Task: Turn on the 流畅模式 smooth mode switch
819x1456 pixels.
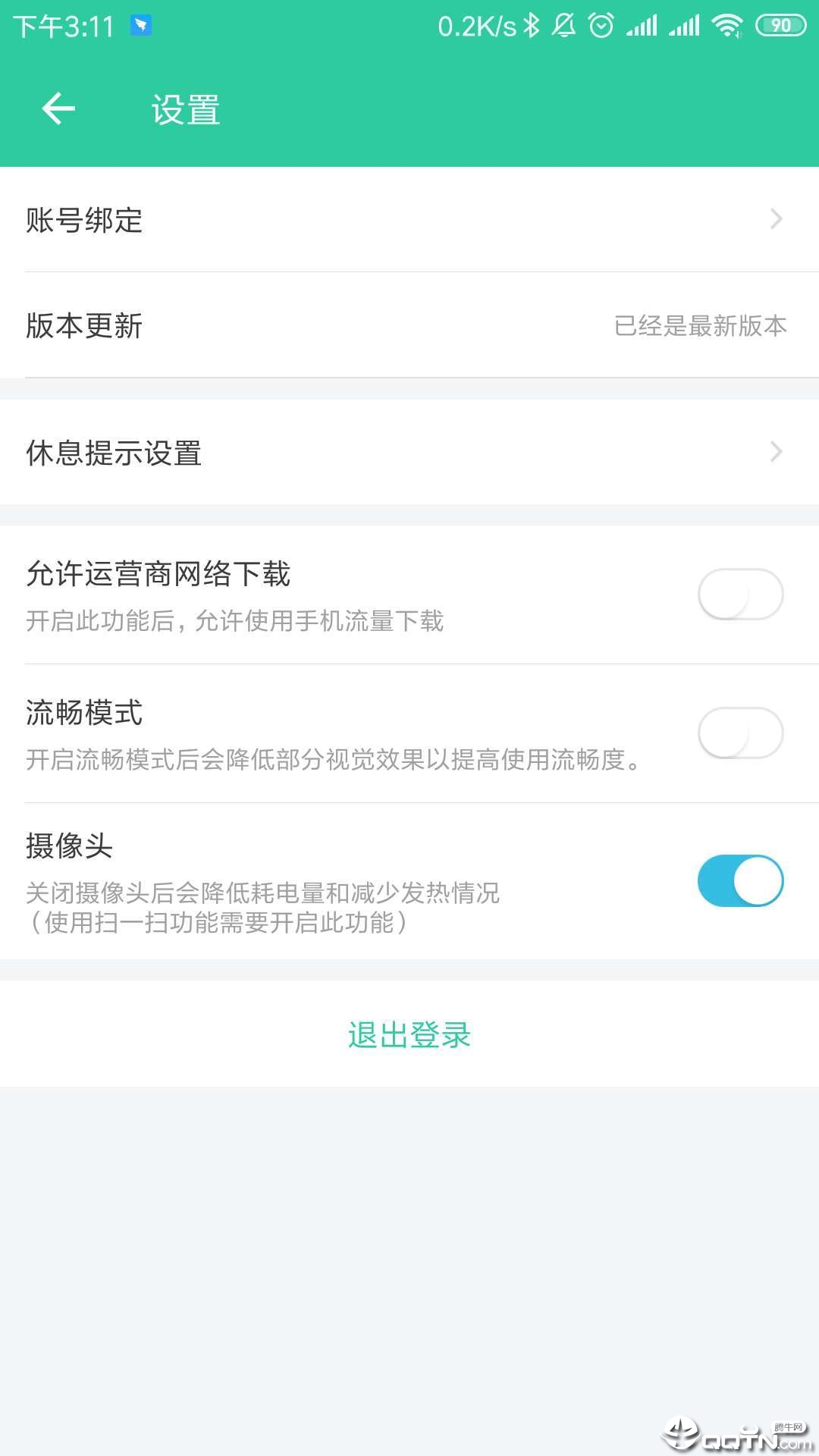Action: 739,732
